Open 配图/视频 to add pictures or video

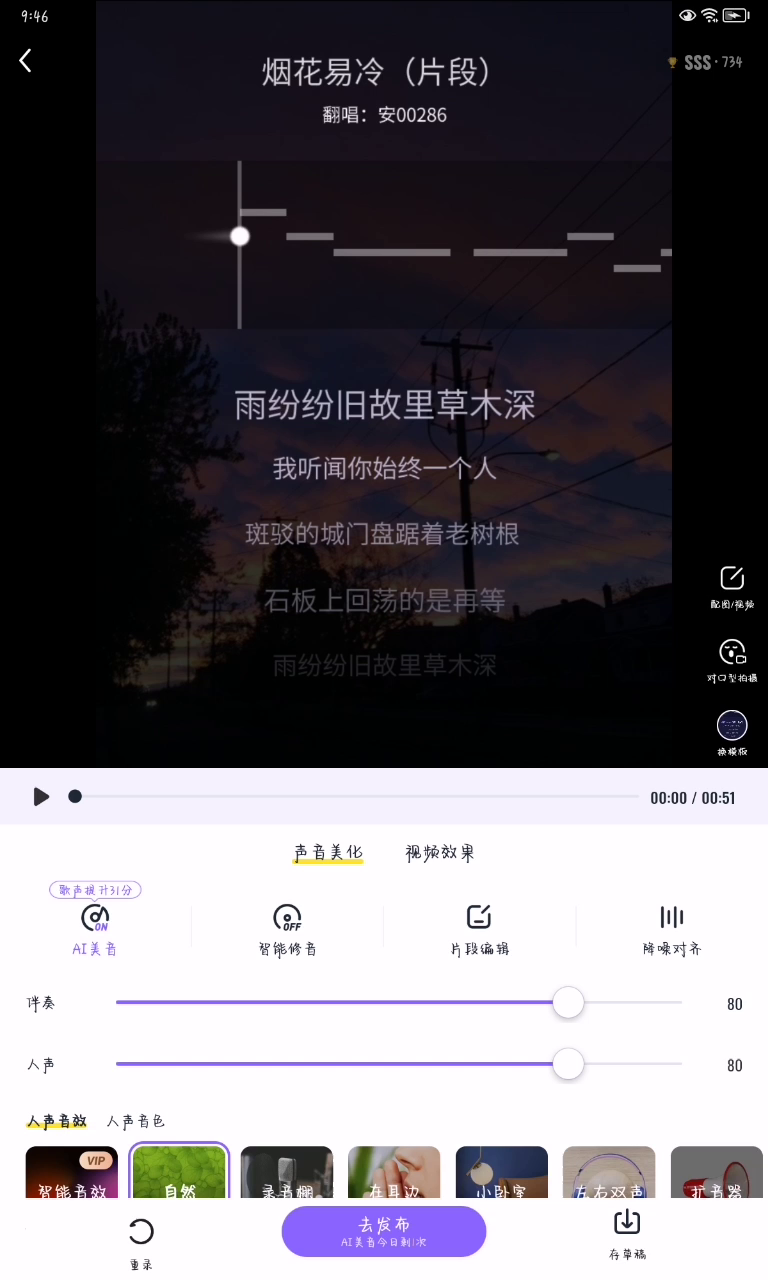click(x=732, y=586)
